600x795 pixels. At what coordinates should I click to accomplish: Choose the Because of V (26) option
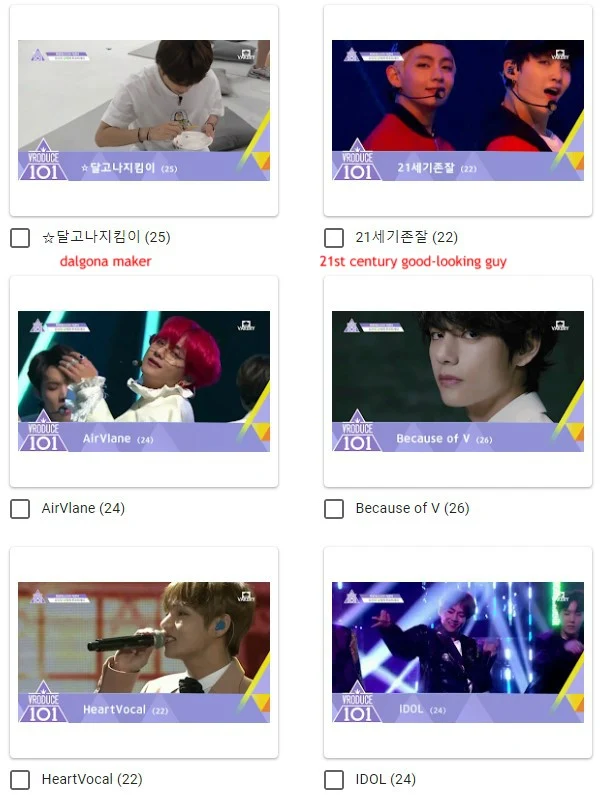tap(334, 509)
